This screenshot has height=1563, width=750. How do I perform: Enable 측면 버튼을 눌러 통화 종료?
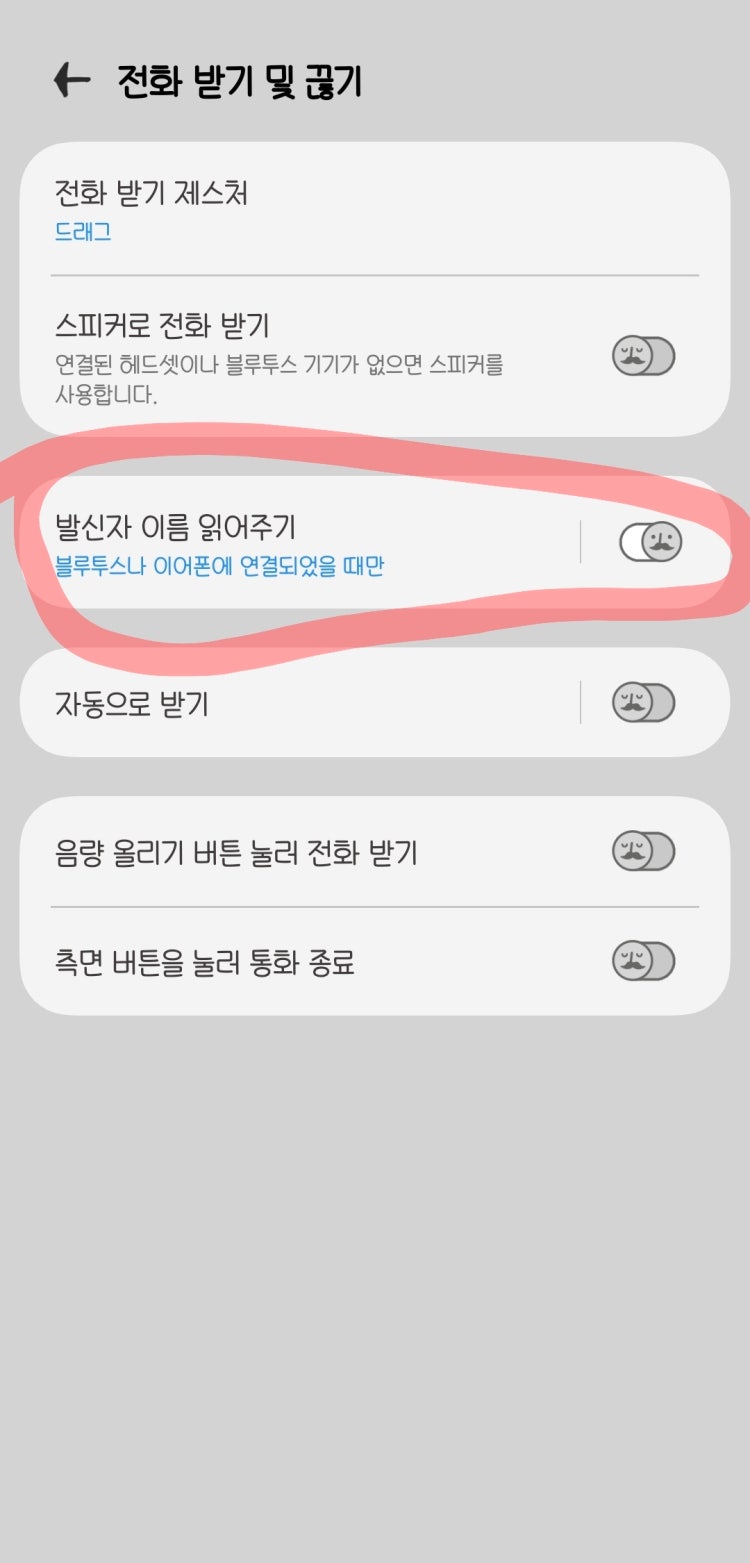tap(643, 962)
